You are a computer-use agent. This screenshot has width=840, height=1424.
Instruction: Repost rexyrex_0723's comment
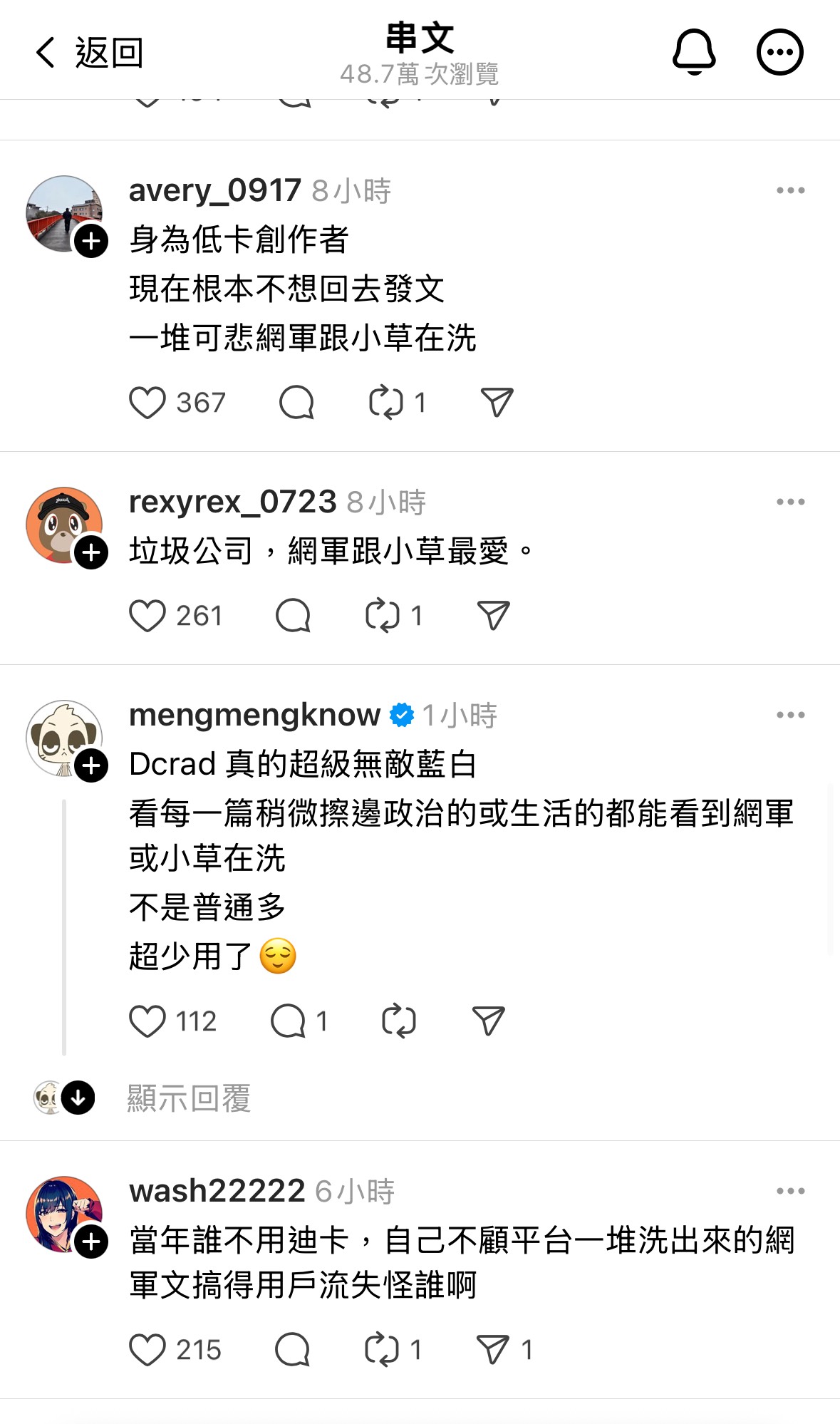tap(383, 616)
